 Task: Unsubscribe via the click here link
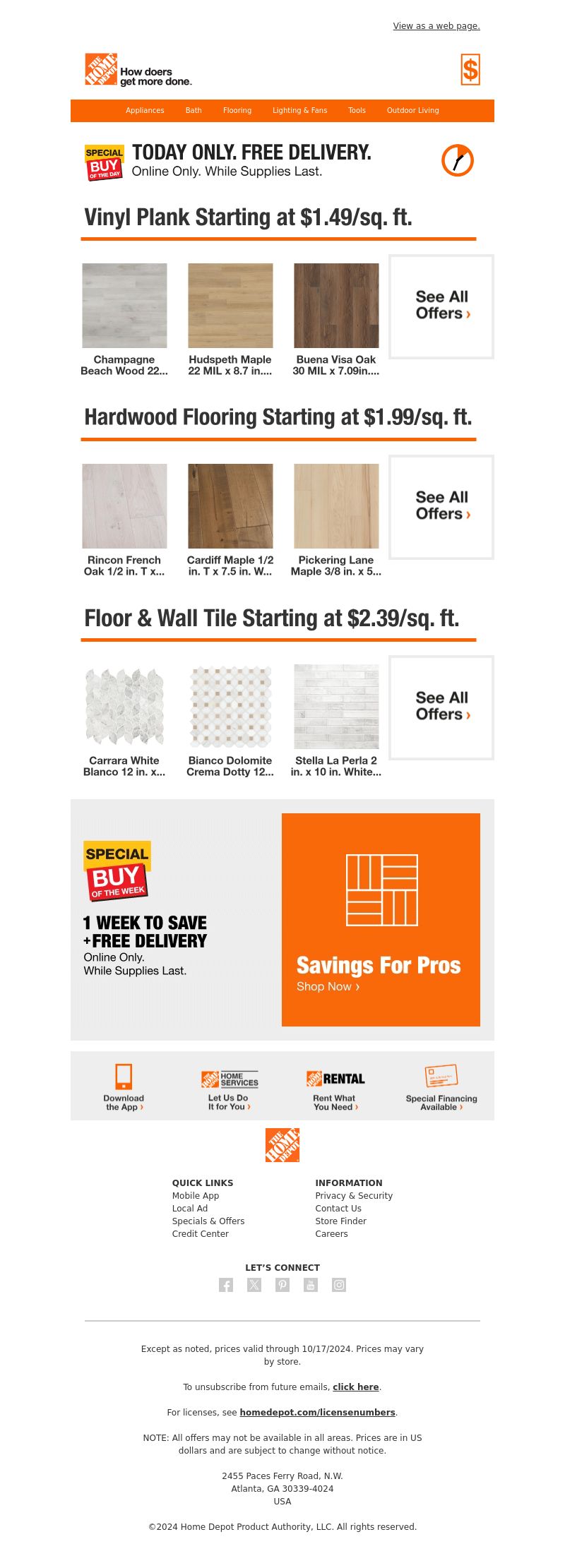point(355,1387)
